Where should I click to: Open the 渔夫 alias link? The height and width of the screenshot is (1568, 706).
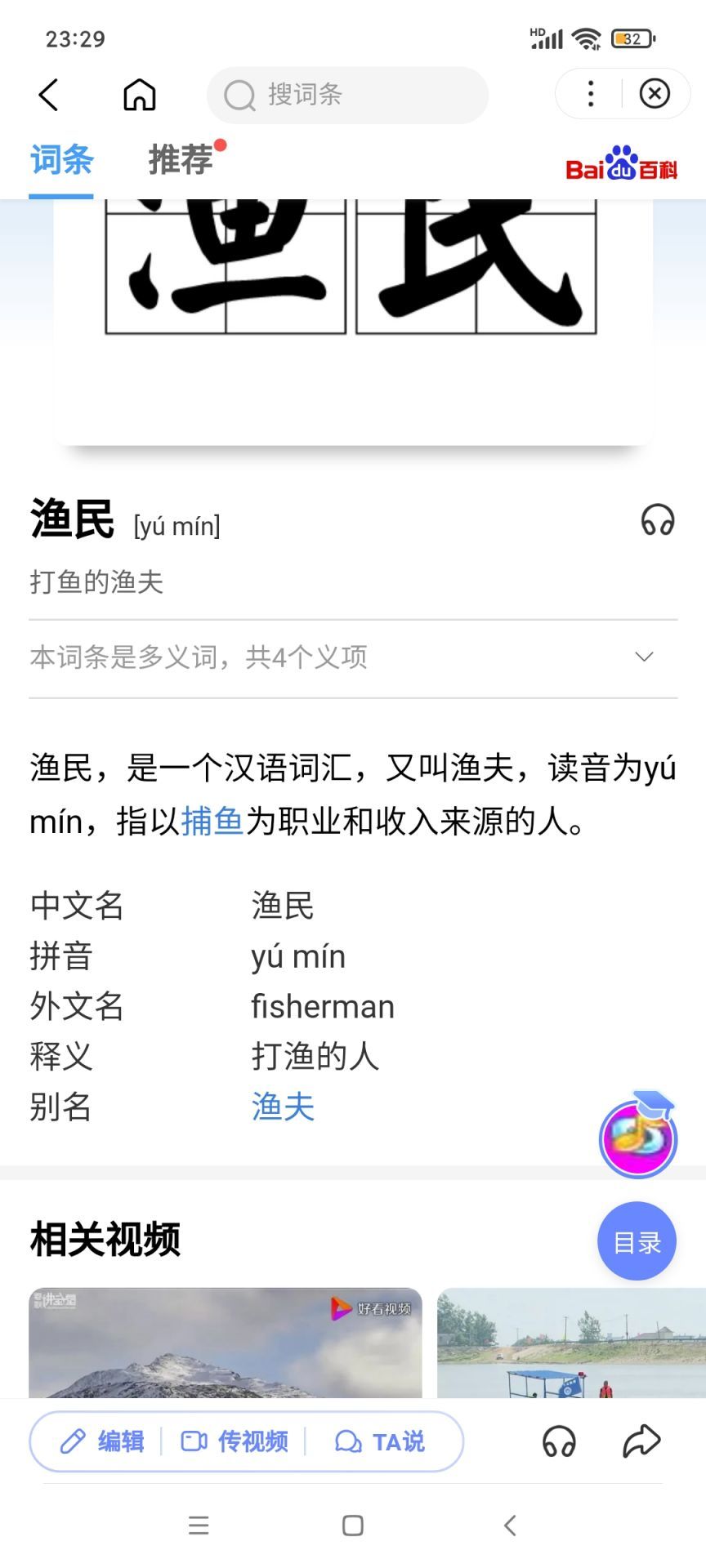tap(283, 1107)
